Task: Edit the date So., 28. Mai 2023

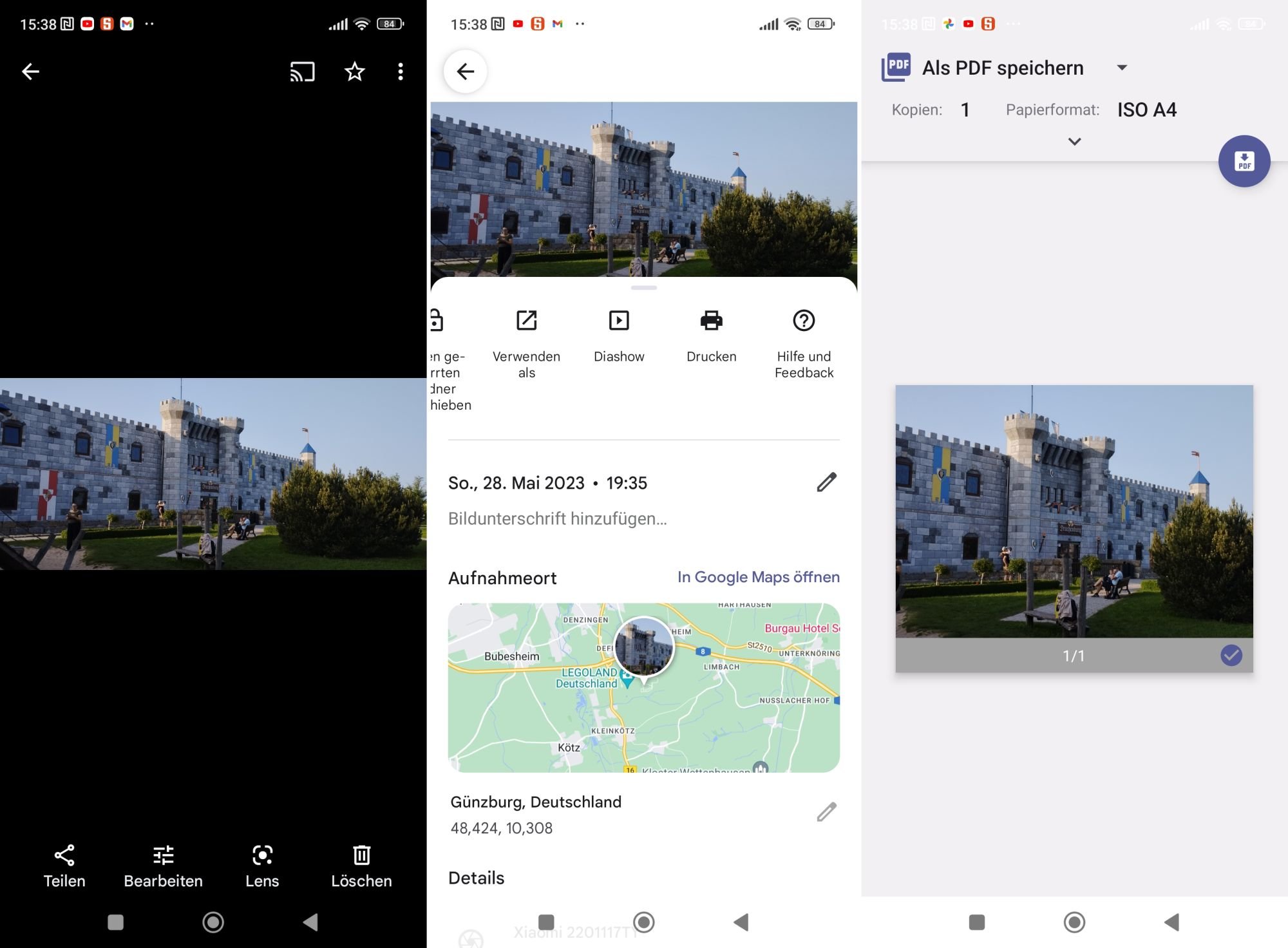Action: click(826, 482)
